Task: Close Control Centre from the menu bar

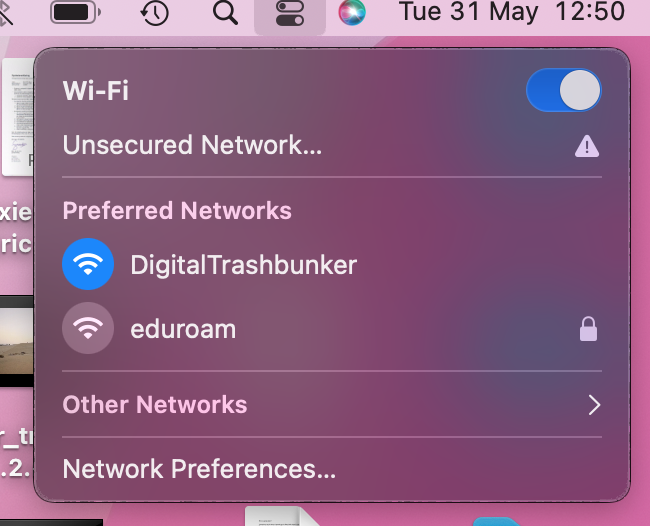Action: (289, 13)
